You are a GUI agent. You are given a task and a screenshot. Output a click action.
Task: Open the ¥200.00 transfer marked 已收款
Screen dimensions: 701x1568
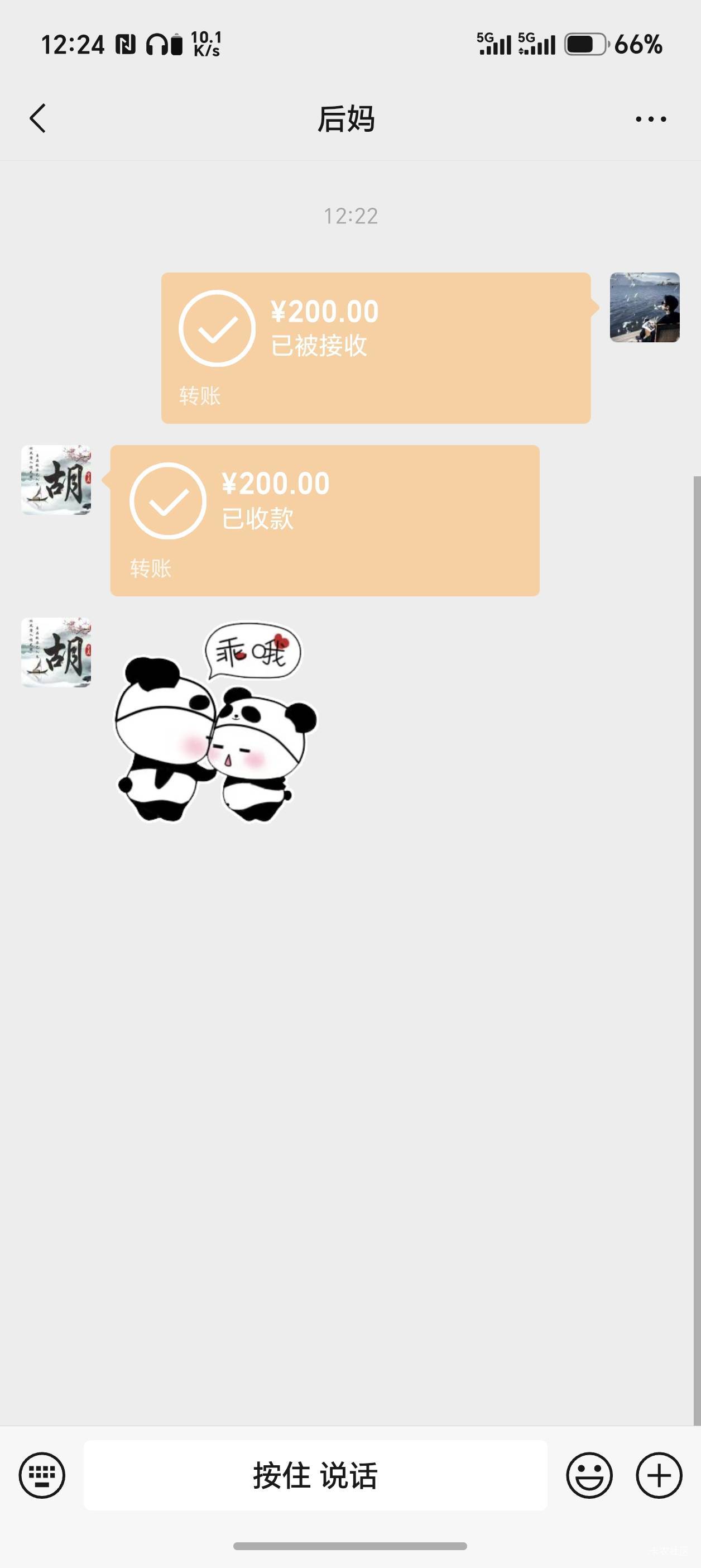pyautogui.click(x=325, y=520)
